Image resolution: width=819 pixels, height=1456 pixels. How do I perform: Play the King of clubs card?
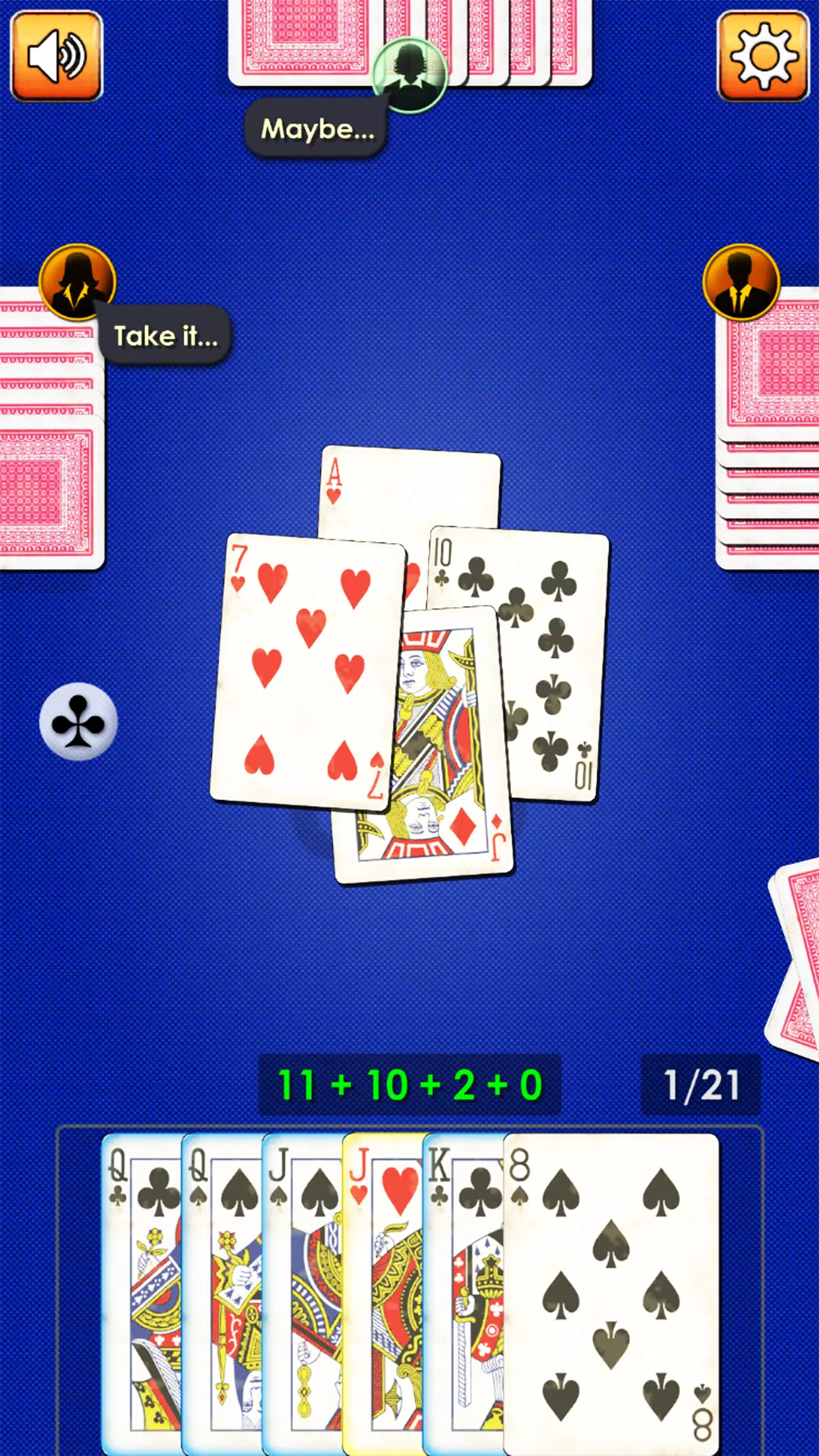[464, 1294]
